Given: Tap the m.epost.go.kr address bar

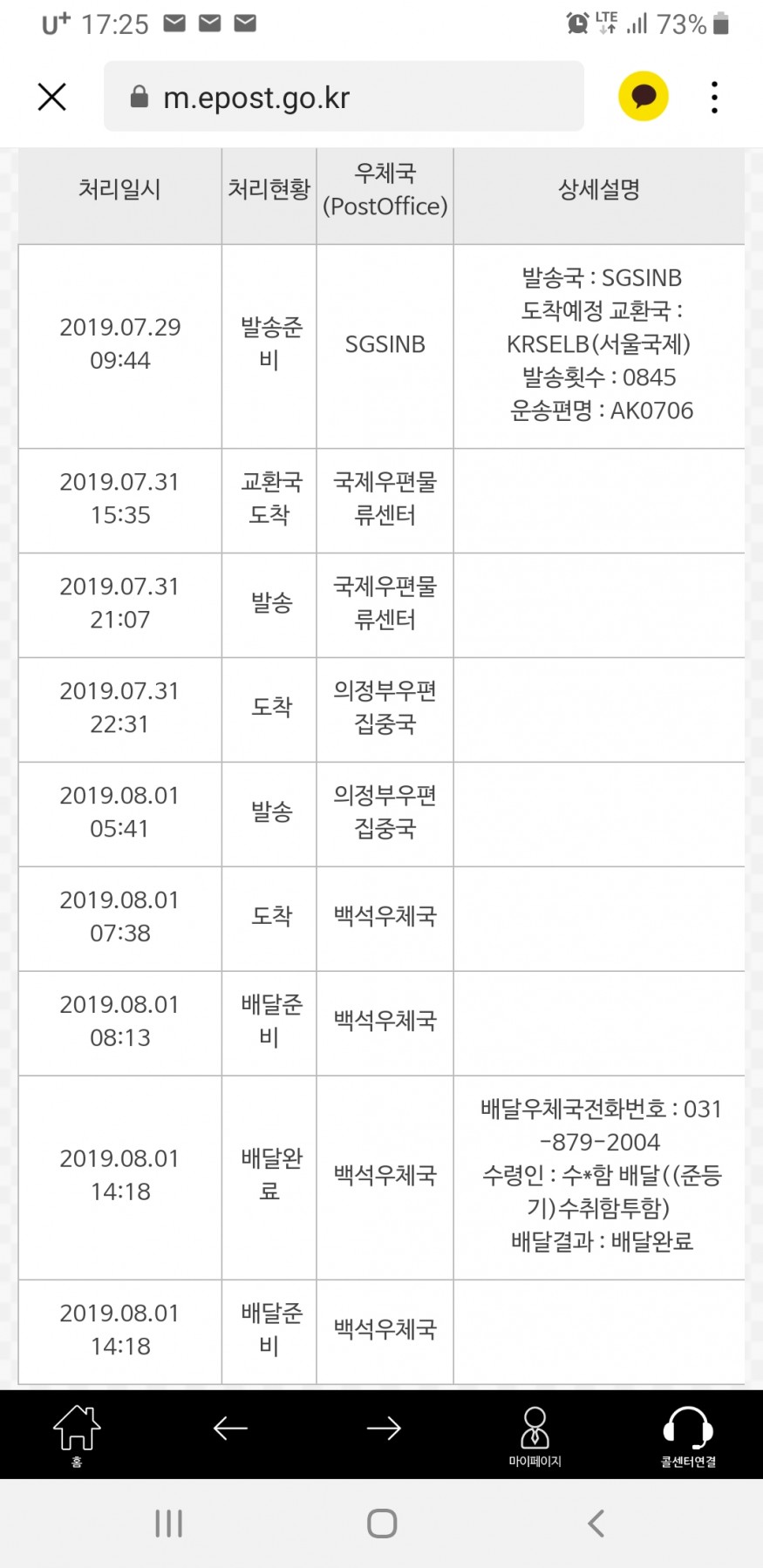Looking at the screenshot, I should 344,97.
